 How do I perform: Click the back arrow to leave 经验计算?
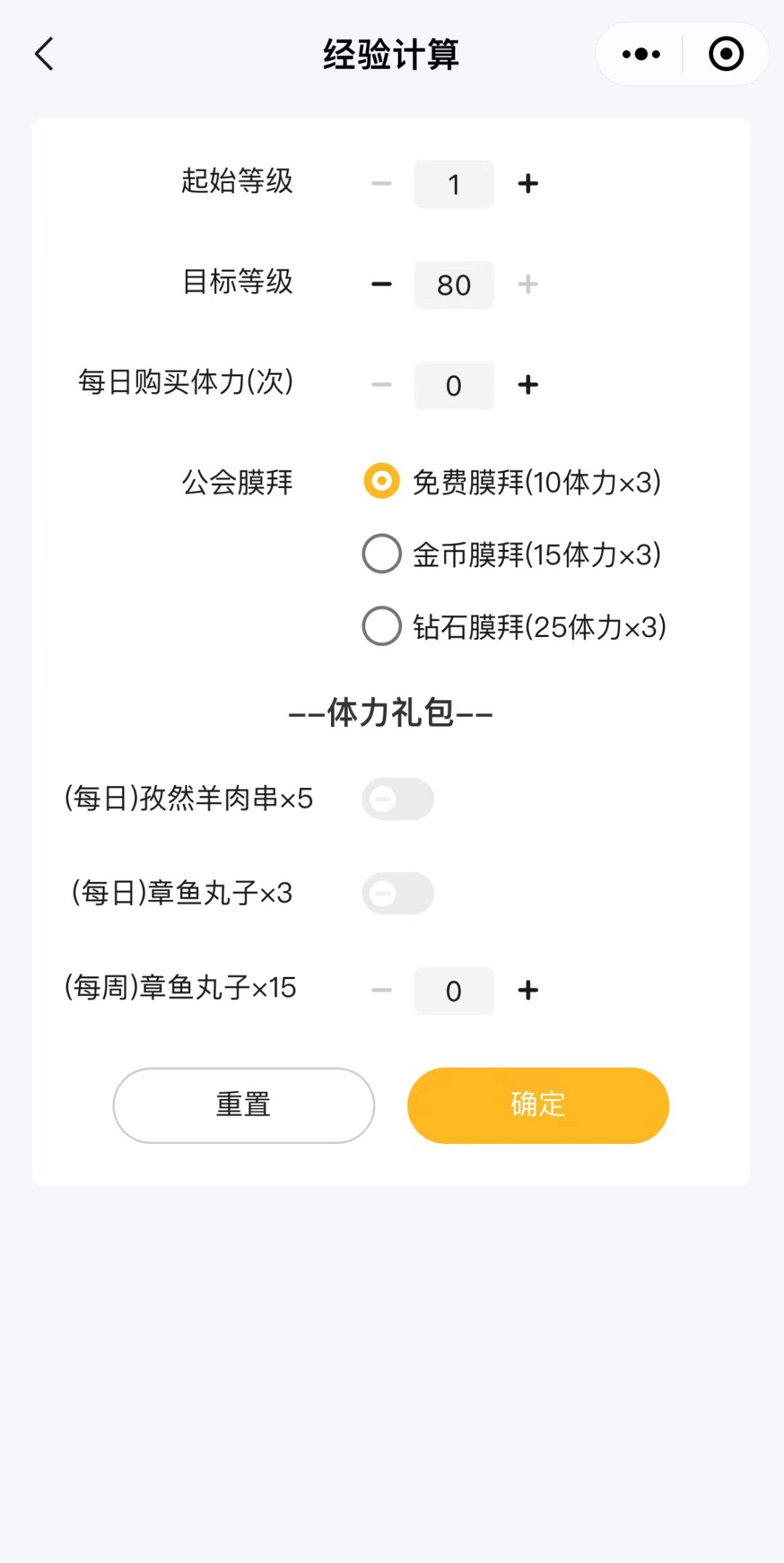(x=45, y=54)
